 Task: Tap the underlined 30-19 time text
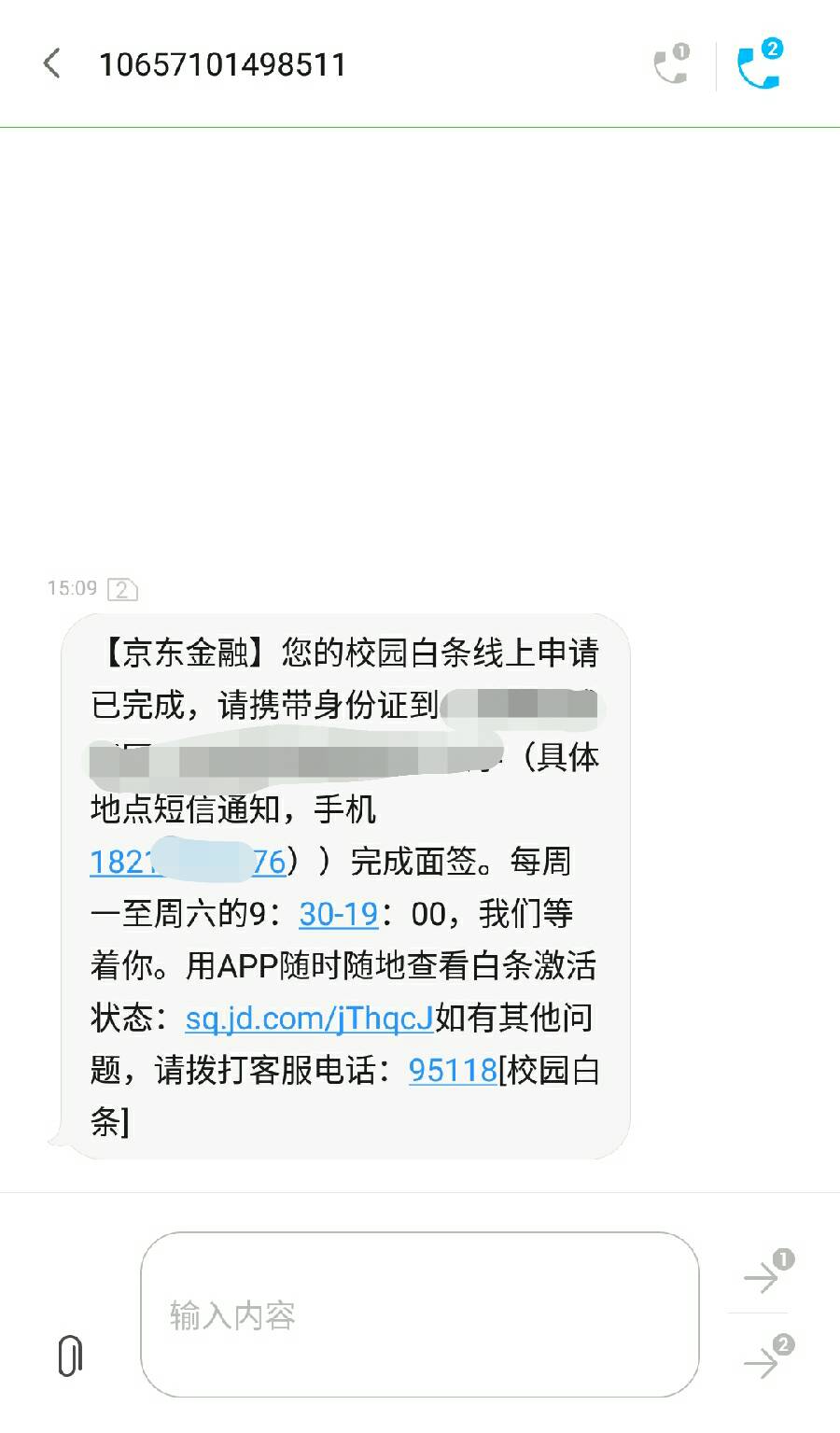338,914
